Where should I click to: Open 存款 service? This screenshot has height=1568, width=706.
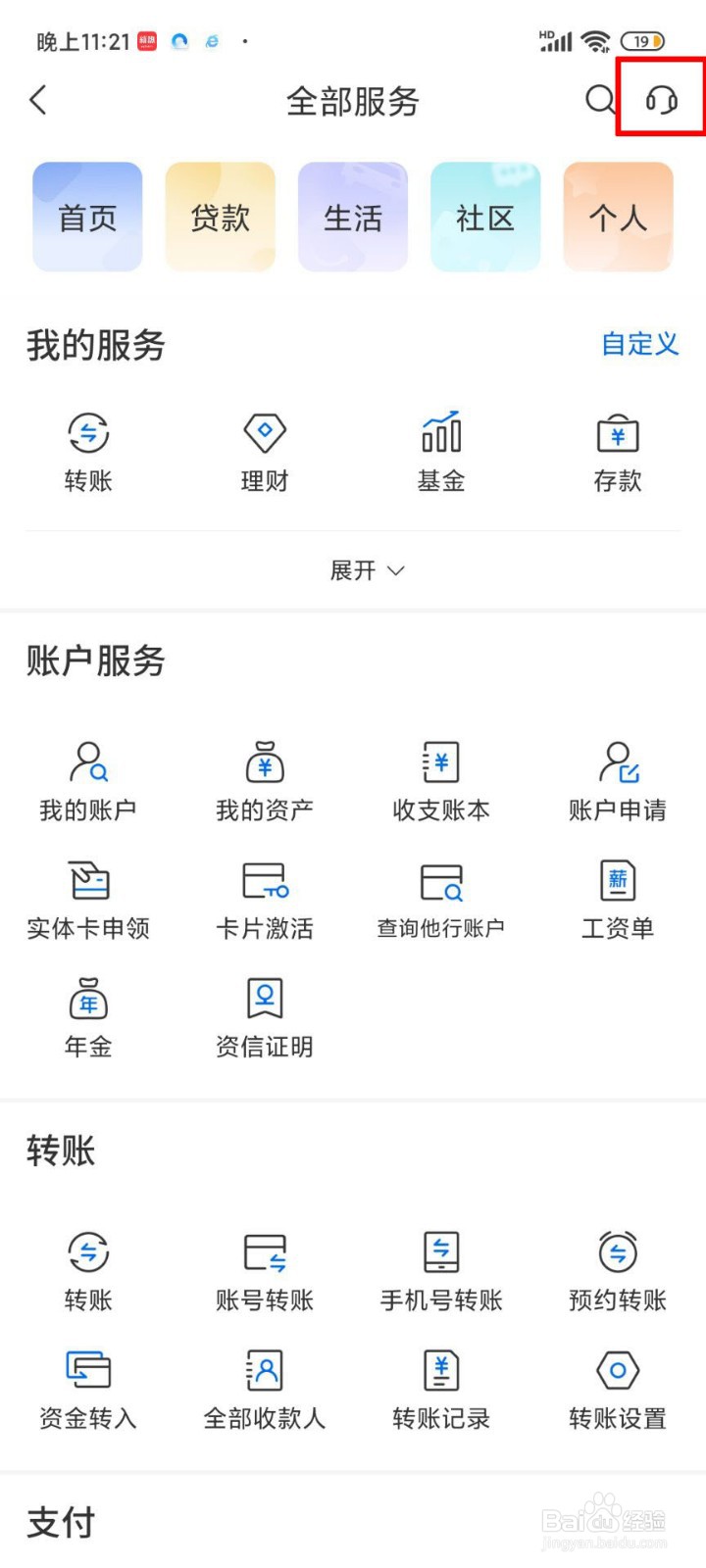618,452
